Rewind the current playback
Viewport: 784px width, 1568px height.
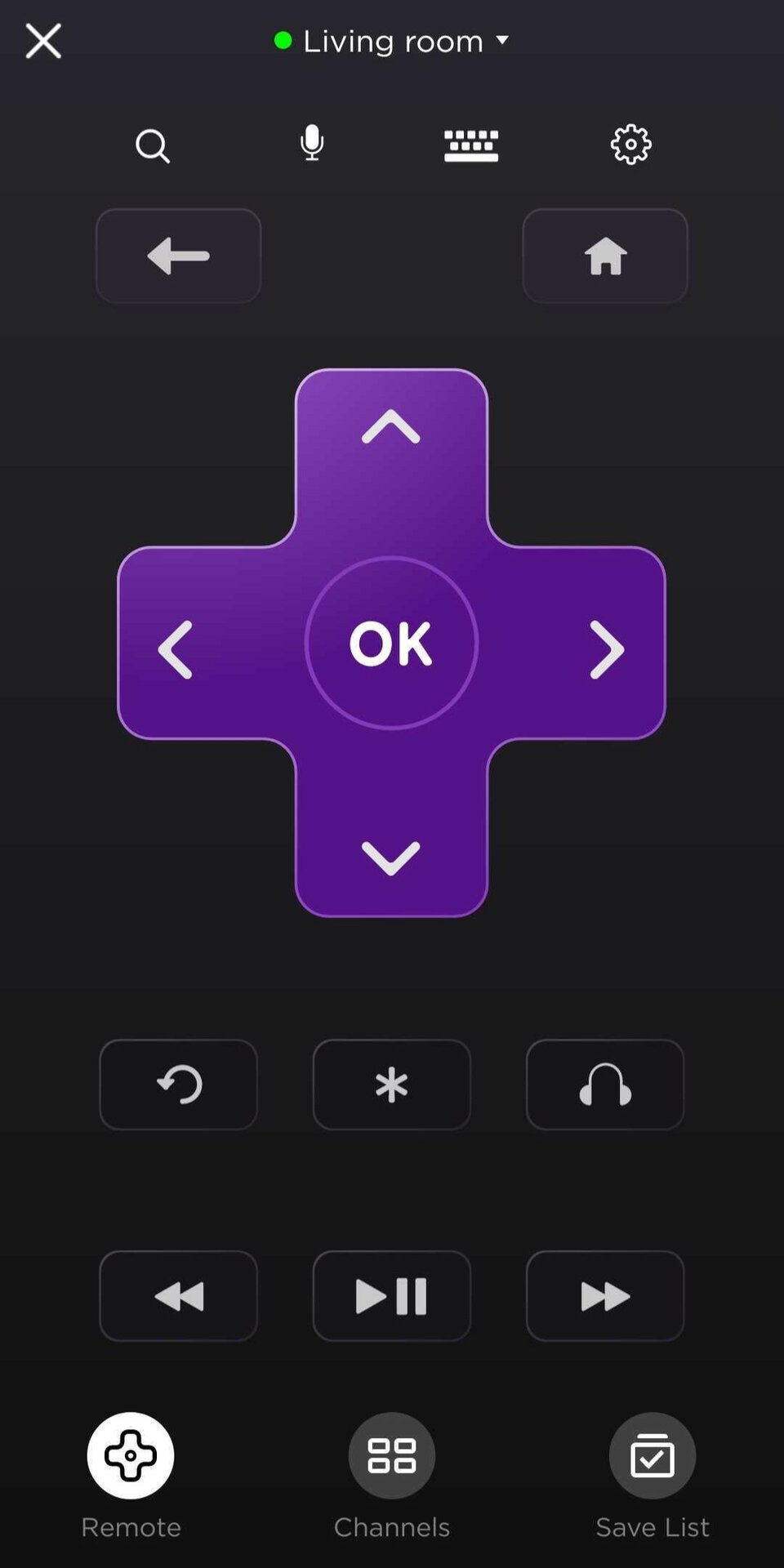[178, 1296]
